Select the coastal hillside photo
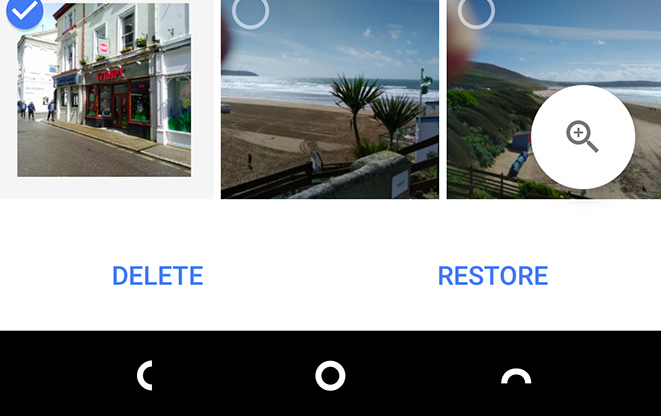The image size is (661, 416). [476, 11]
